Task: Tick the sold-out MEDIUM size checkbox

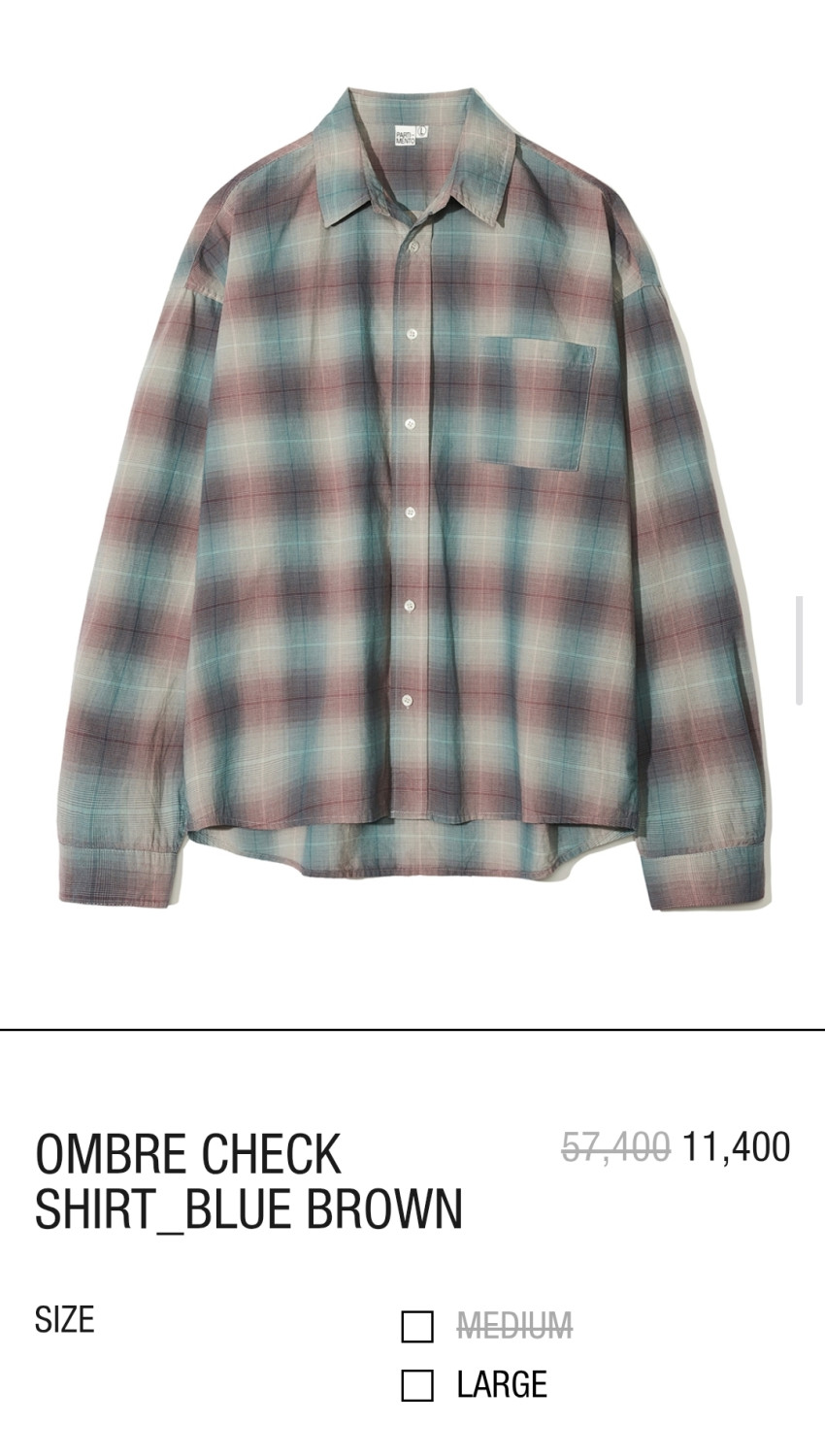Action: (x=417, y=1326)
